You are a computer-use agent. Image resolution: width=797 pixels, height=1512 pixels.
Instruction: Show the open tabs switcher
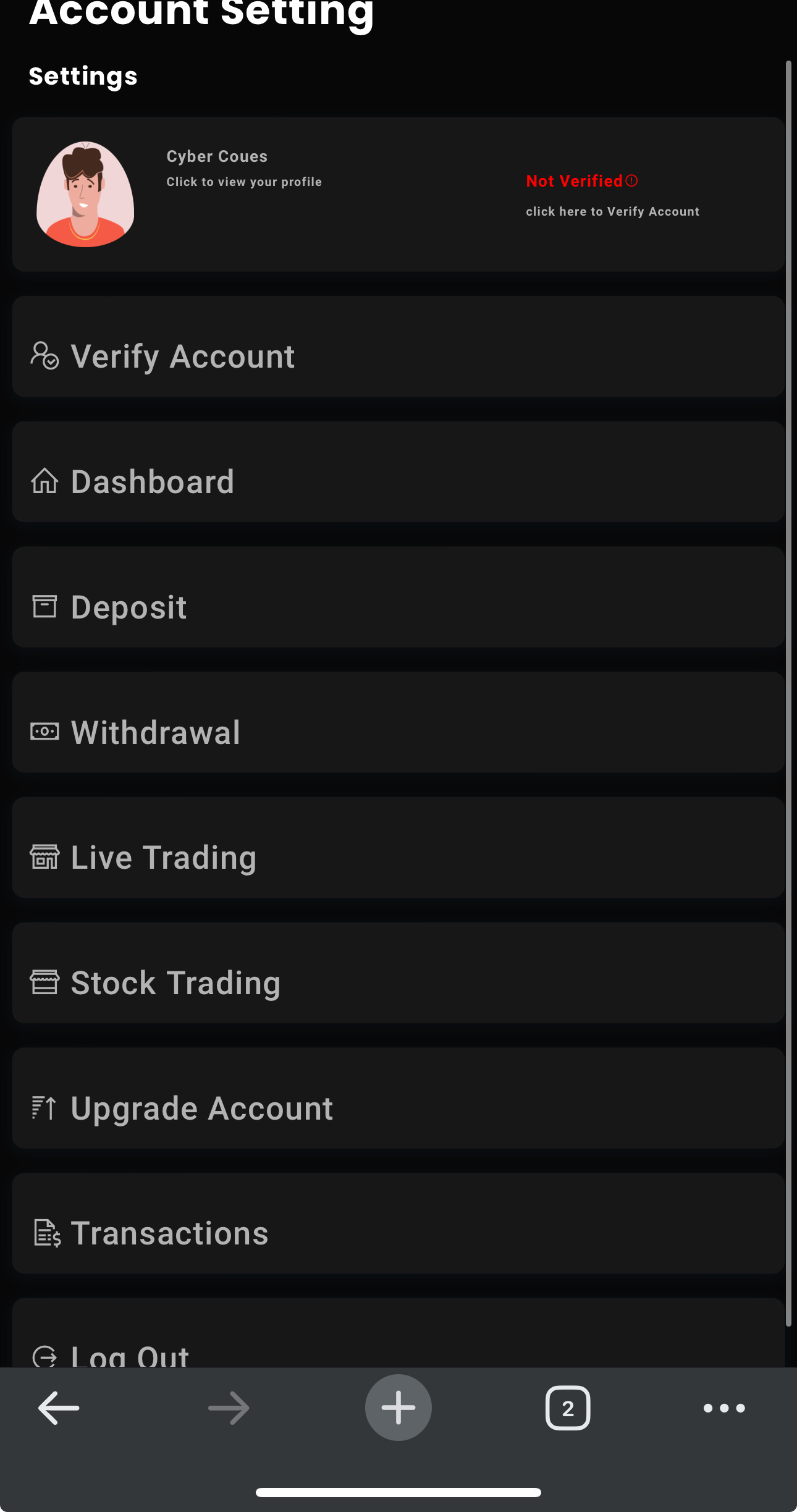click(568, 1408)
